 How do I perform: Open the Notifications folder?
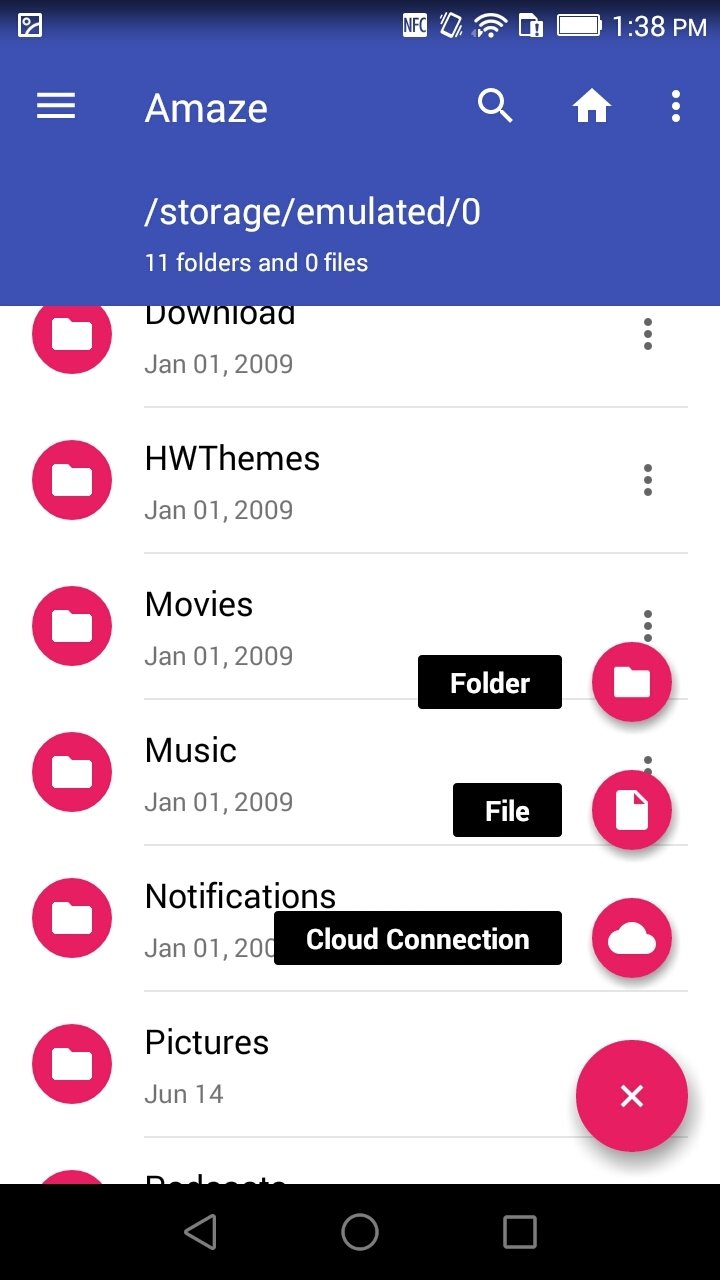tap(240, 896)
